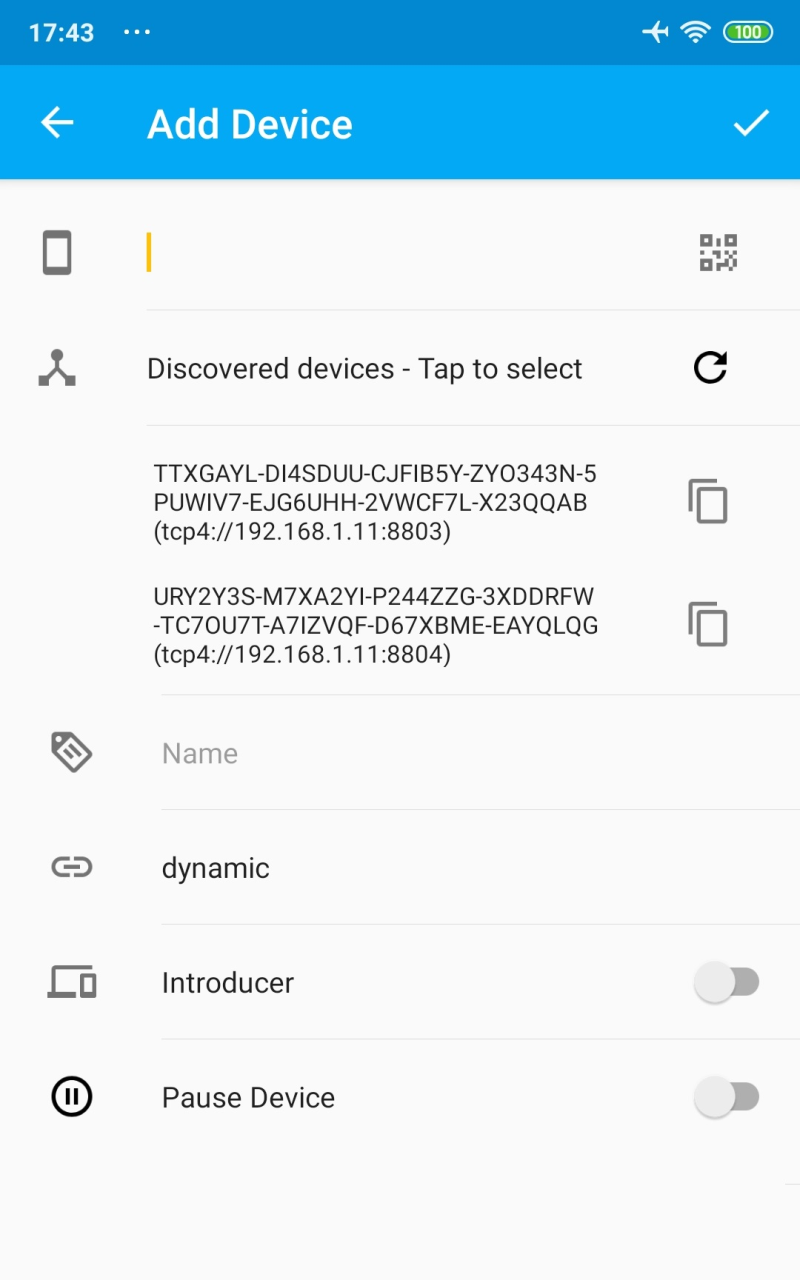Click the tag icon beside Name
The width and height of the screenshot is (800, 1280).
click(70, 753)
